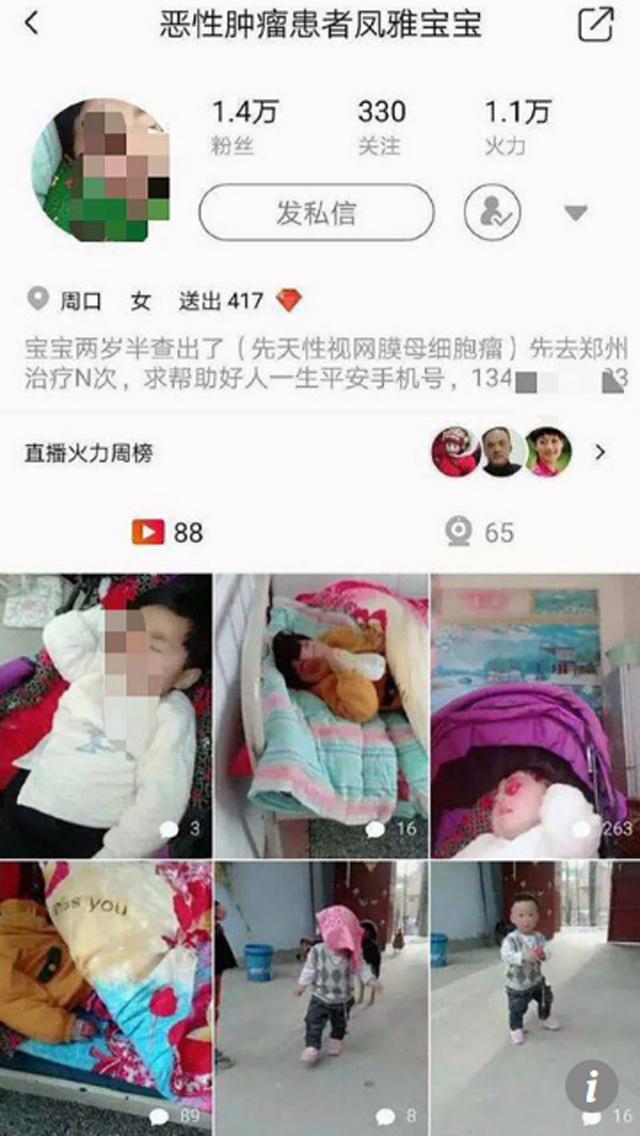Follow this user with the person icon

click(x=492, y=212)
